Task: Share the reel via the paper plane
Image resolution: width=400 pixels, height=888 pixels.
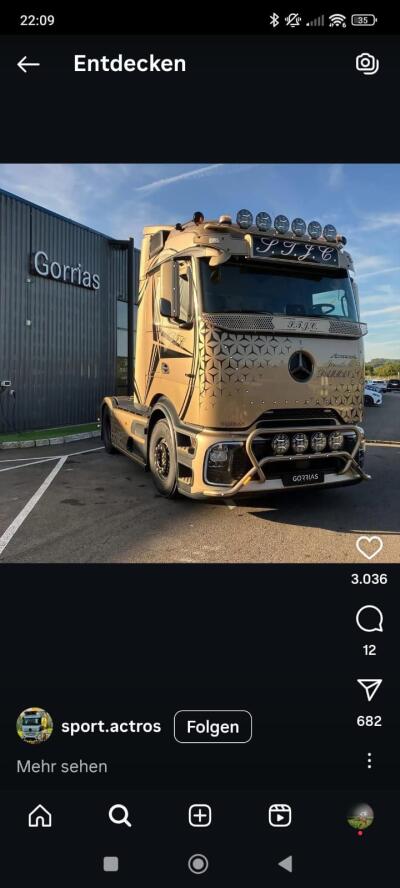Action: 369,690
